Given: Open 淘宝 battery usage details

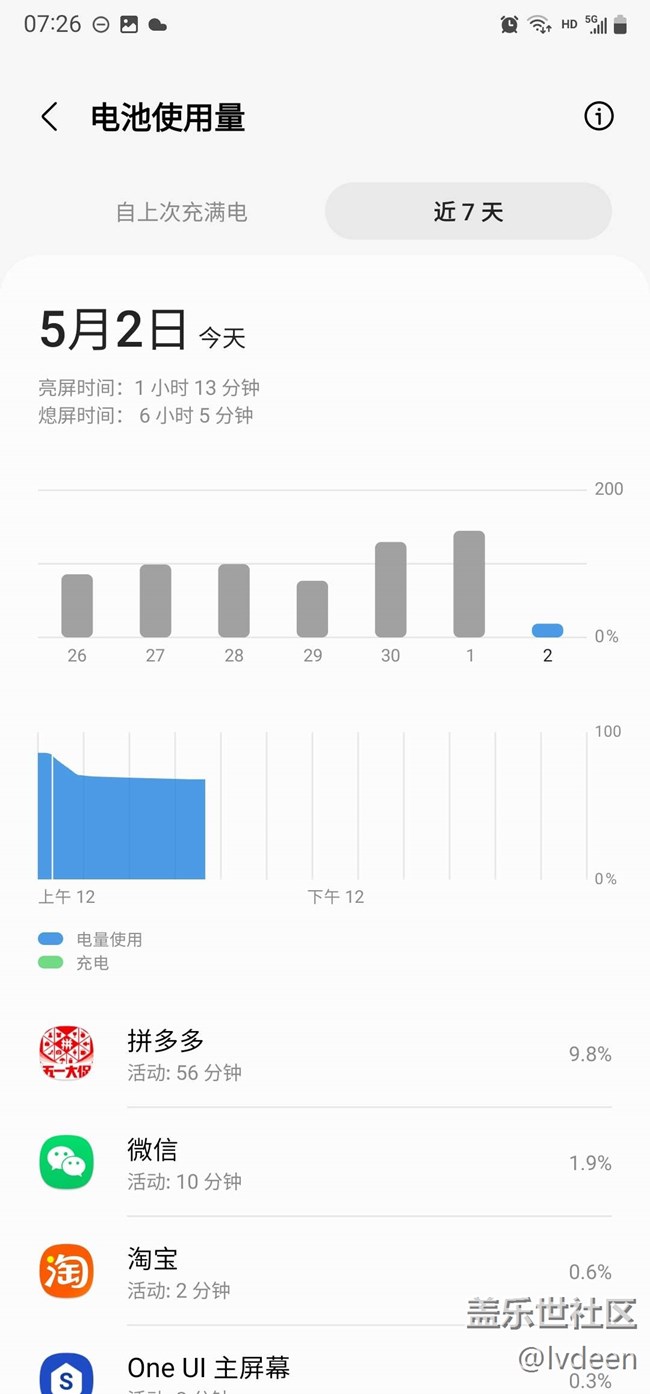Looking at the screenshot, I should [325, 1272].
